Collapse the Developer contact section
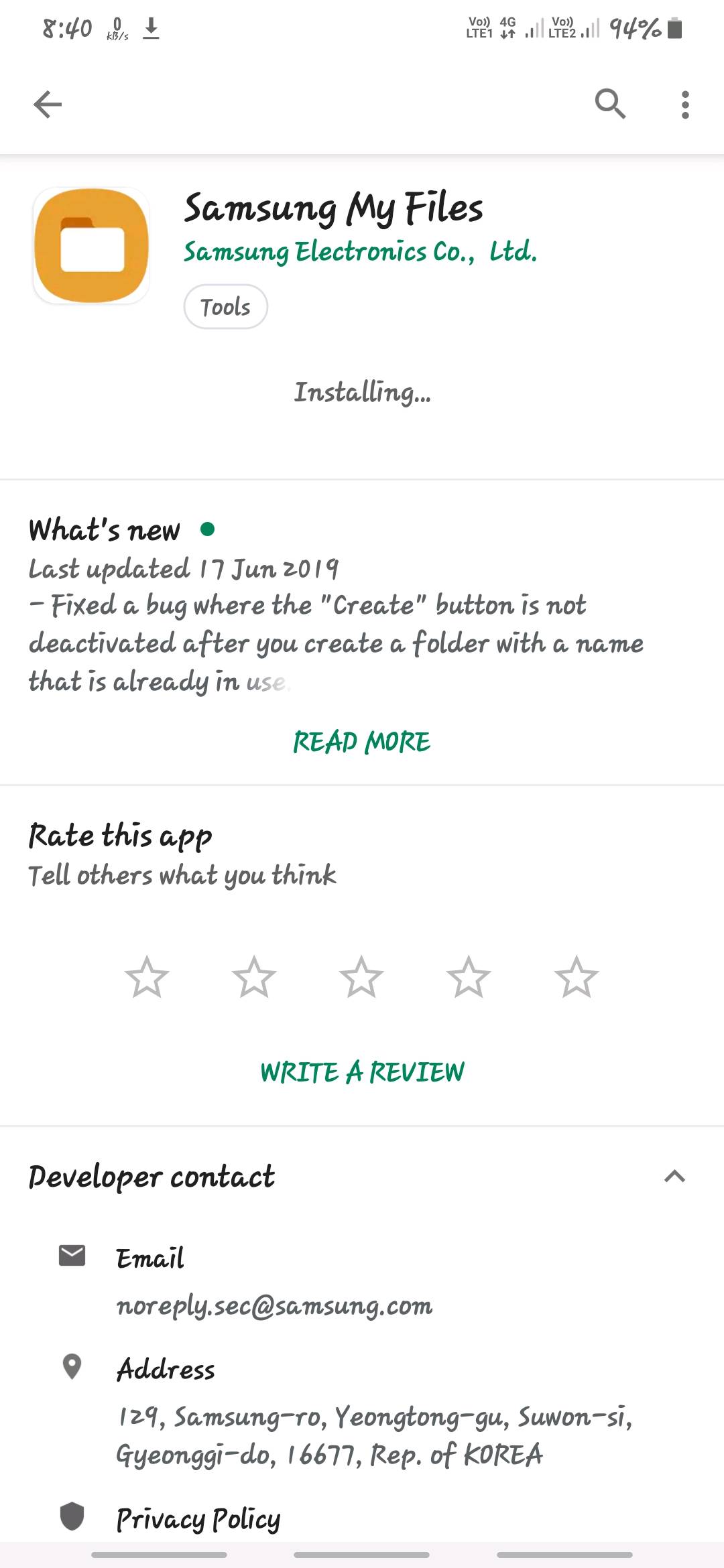Viewport: 724px width, 1568px height. [674, 1176]
